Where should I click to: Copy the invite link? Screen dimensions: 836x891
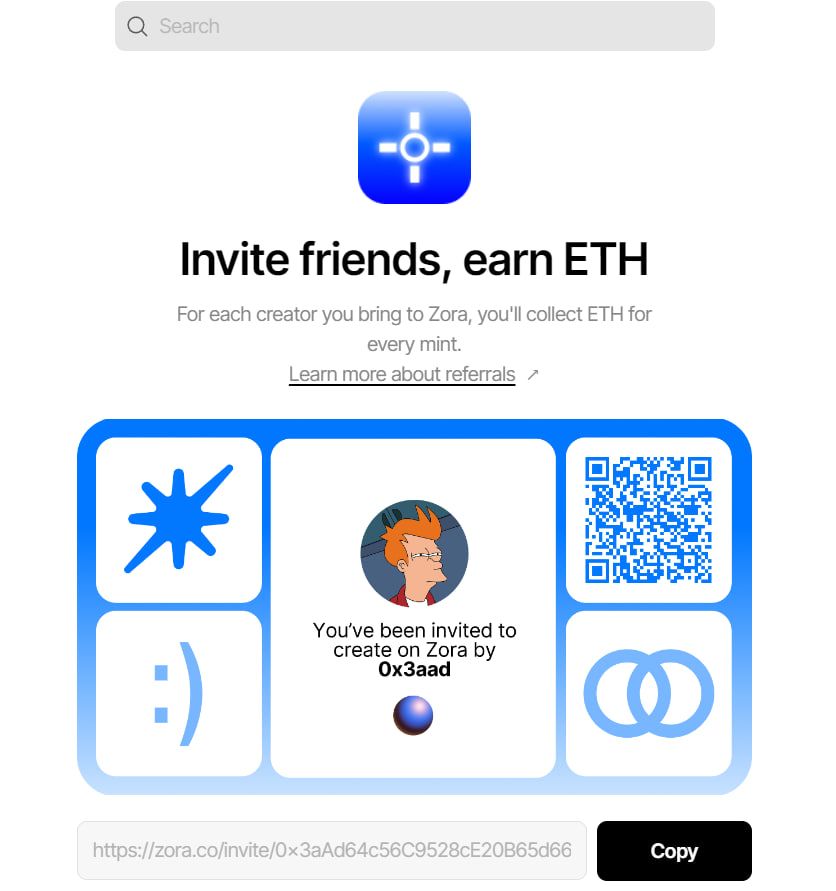pos(673,851)
